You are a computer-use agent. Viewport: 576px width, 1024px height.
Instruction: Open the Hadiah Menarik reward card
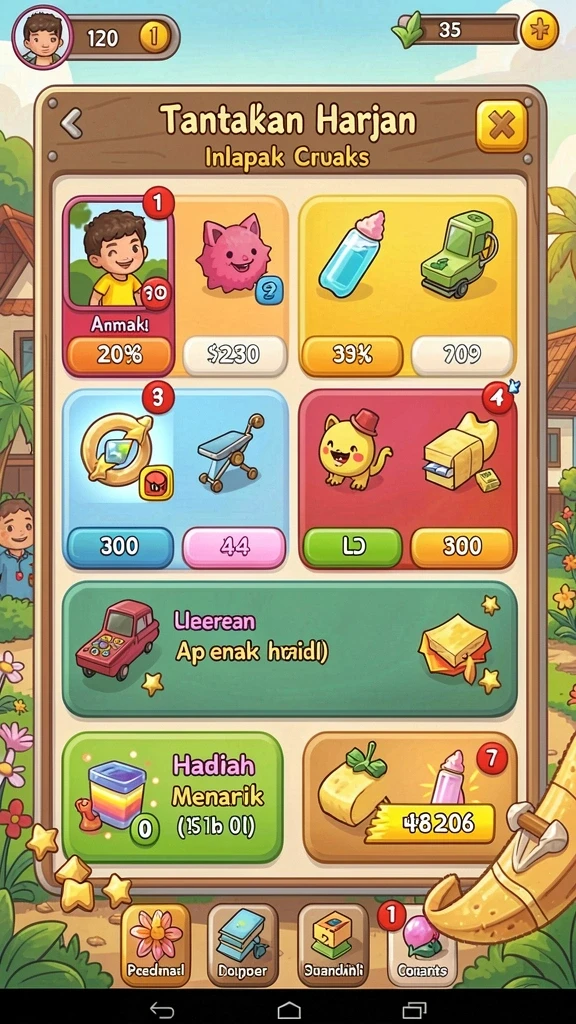tap(173, 797)
